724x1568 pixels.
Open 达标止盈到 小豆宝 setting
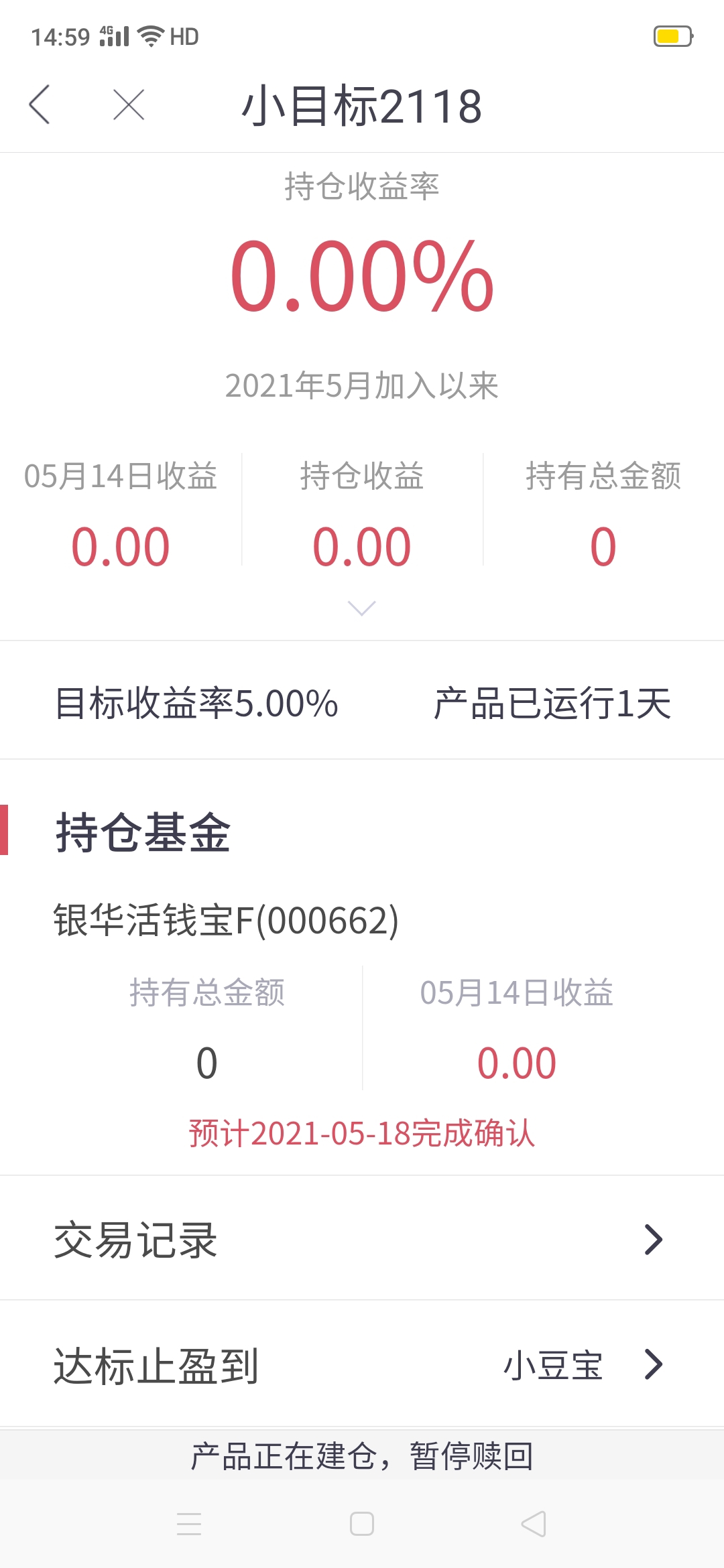(x=362, y=1364)
